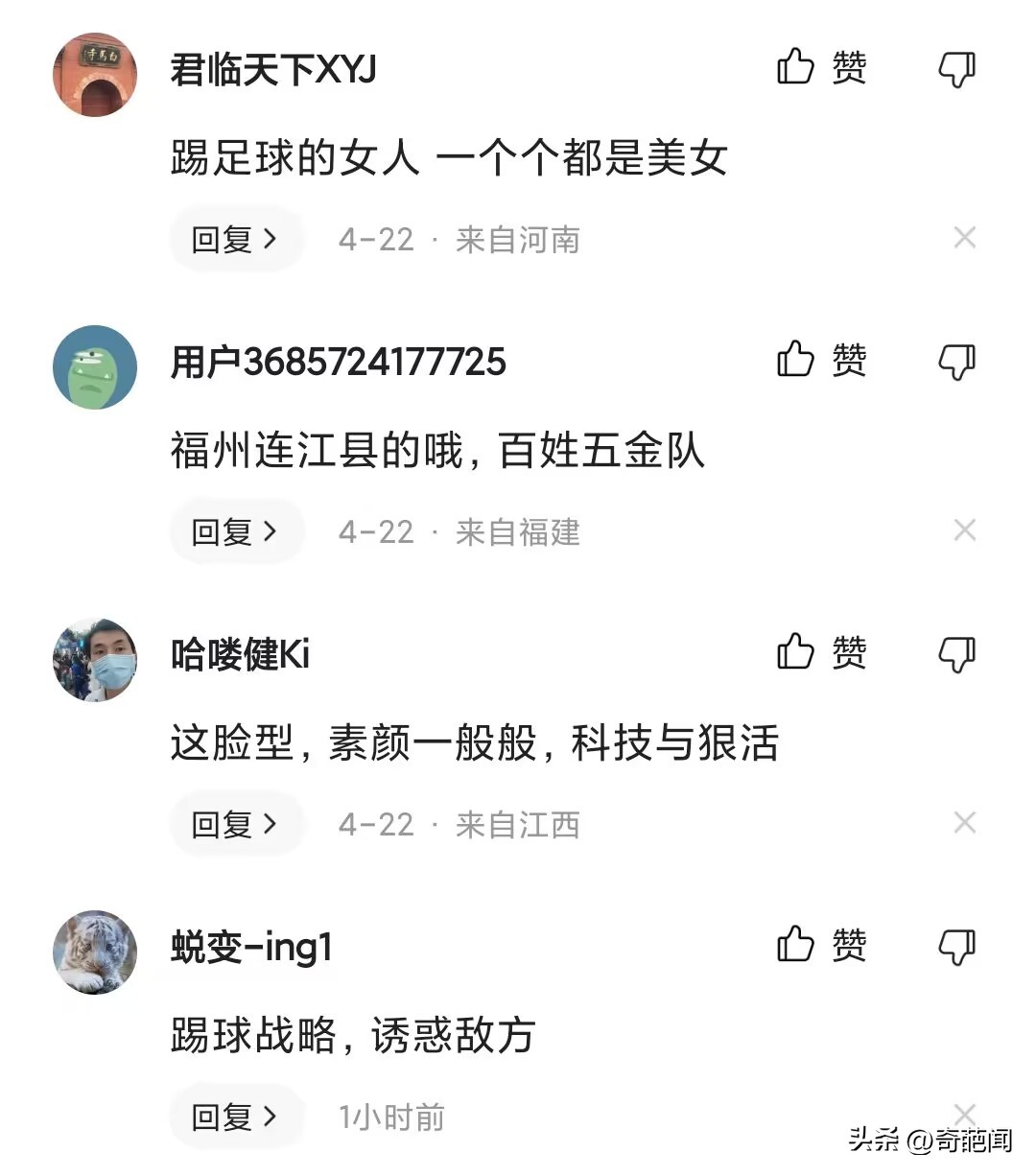Close the 福州连江县 comment
1036x1176 pixels.
(x=965, y=530)
